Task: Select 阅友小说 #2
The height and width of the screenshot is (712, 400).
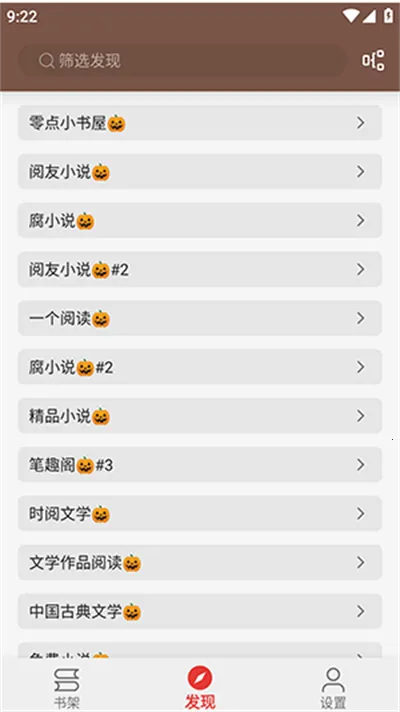Action: (x=200, y=270)
